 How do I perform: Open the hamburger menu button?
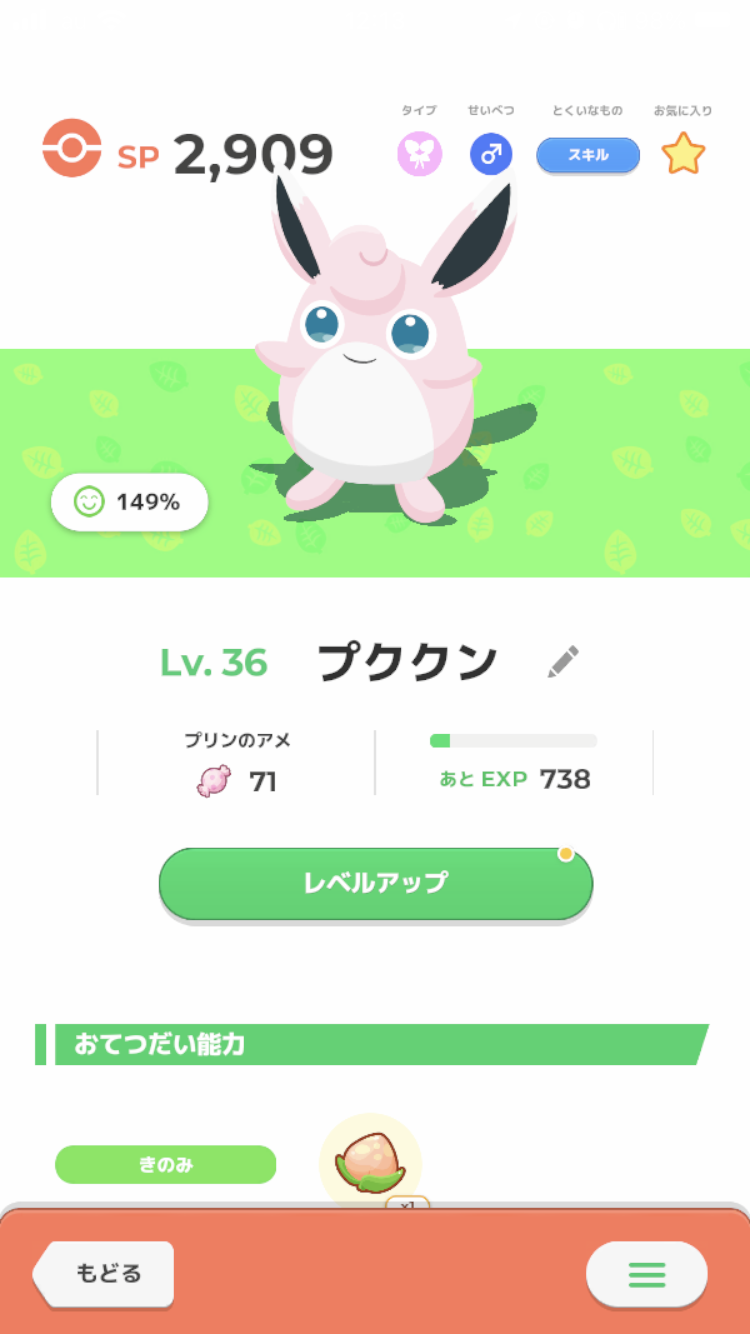coord(647,1274)
